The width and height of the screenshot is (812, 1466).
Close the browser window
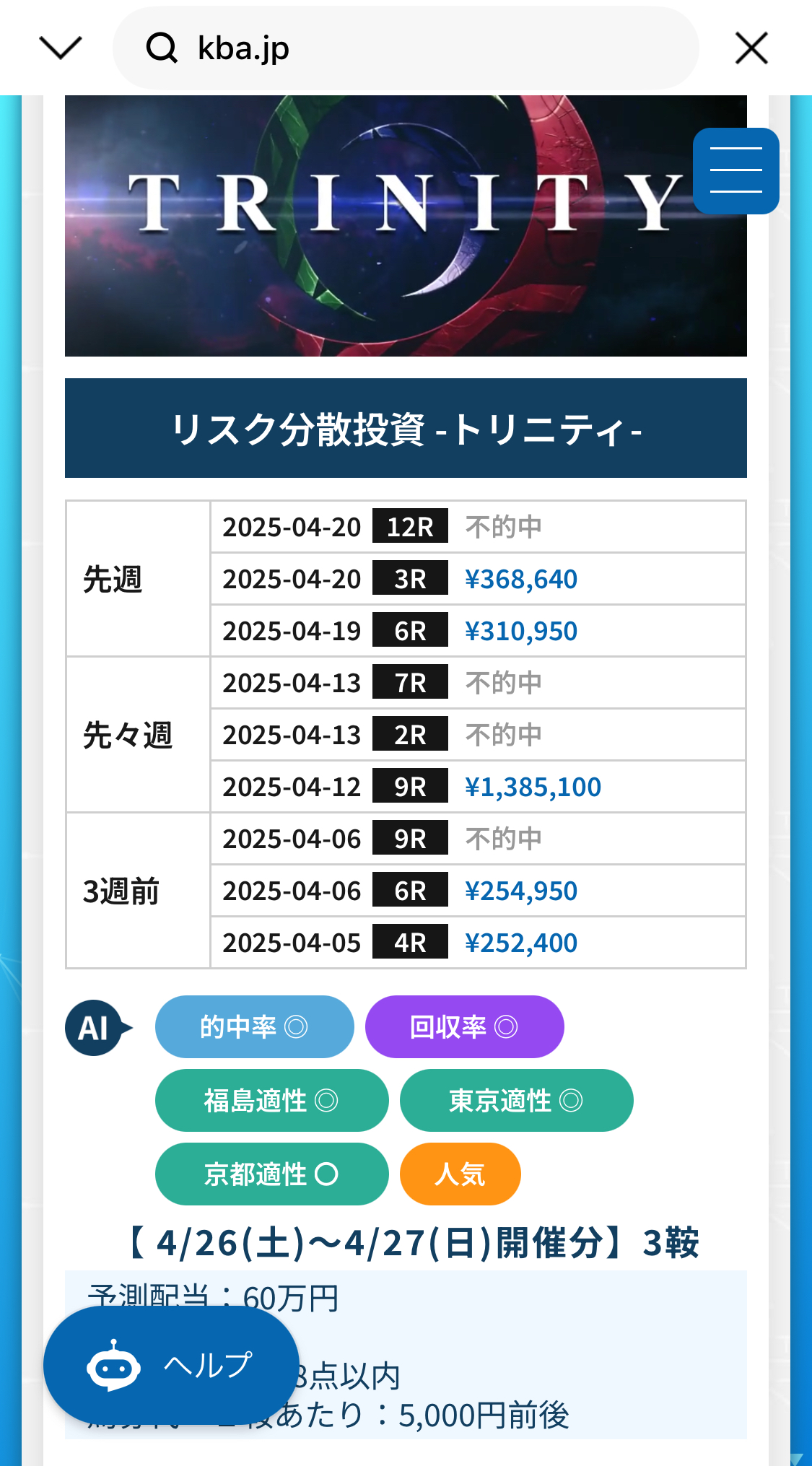point(751,48)
